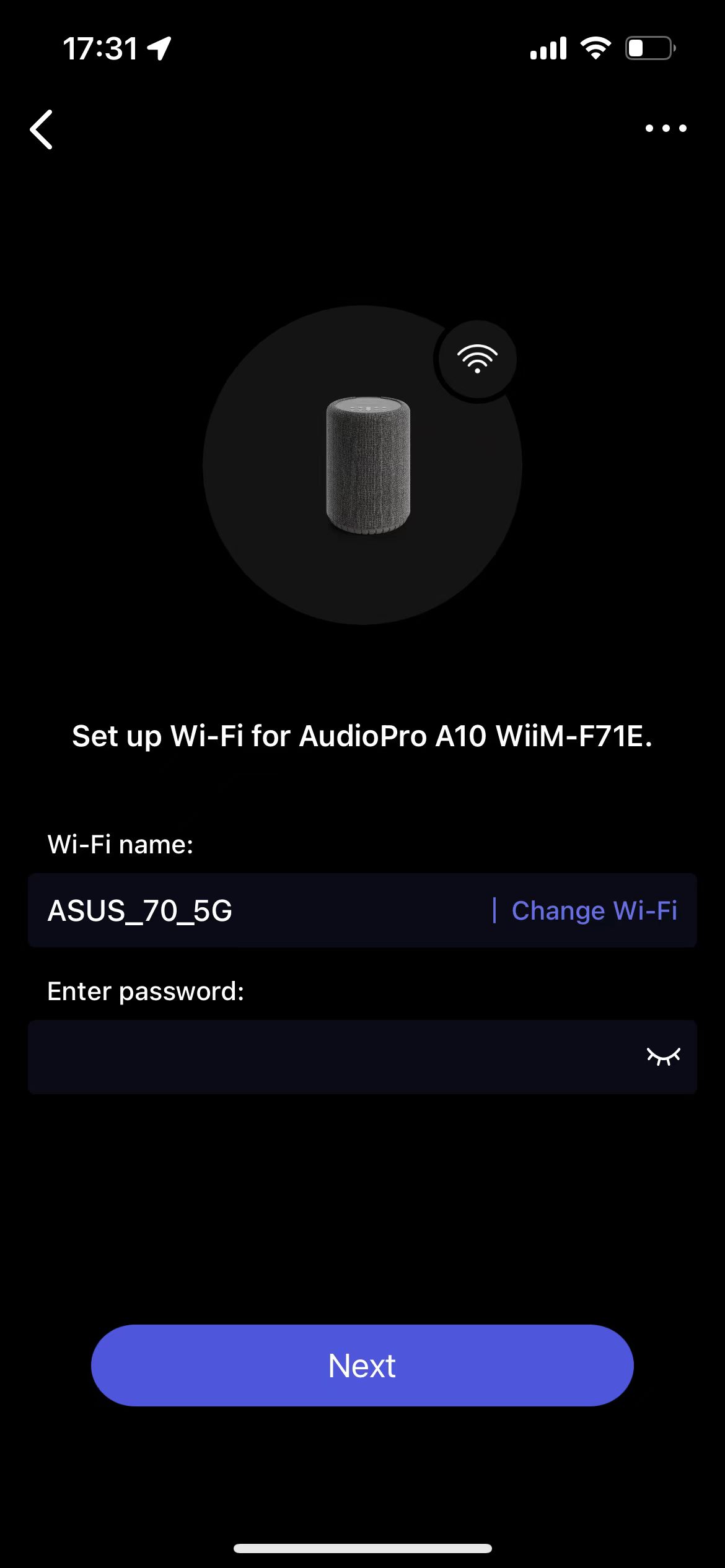Continue with the Next button
725x1568 pixels.
(x=362, y=1365)
